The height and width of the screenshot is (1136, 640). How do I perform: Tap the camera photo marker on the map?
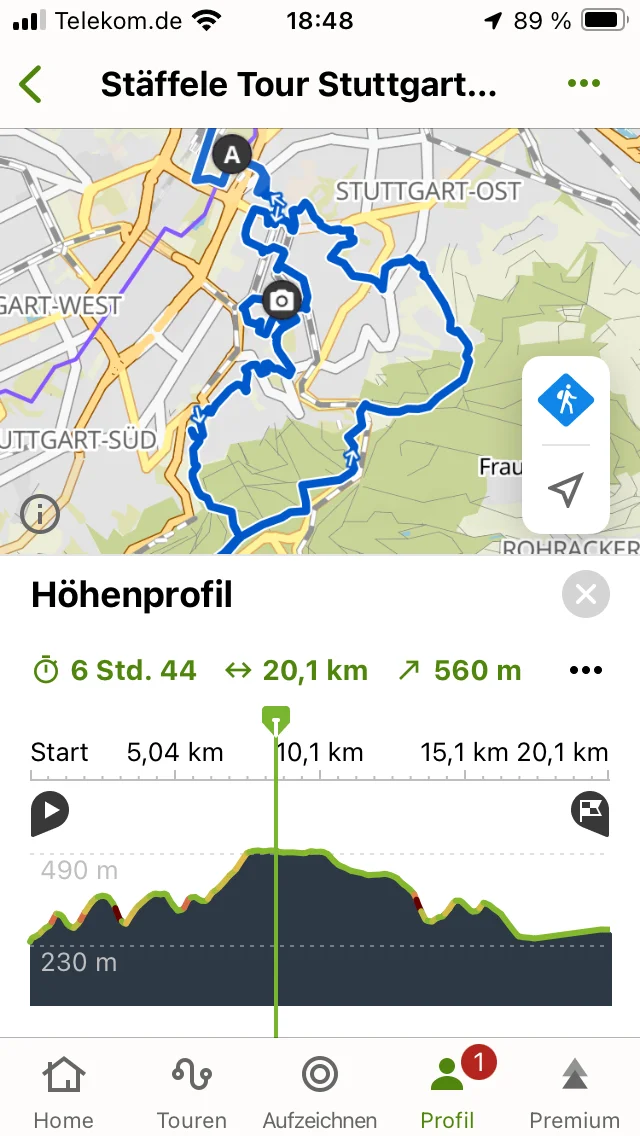pos(283,299)
